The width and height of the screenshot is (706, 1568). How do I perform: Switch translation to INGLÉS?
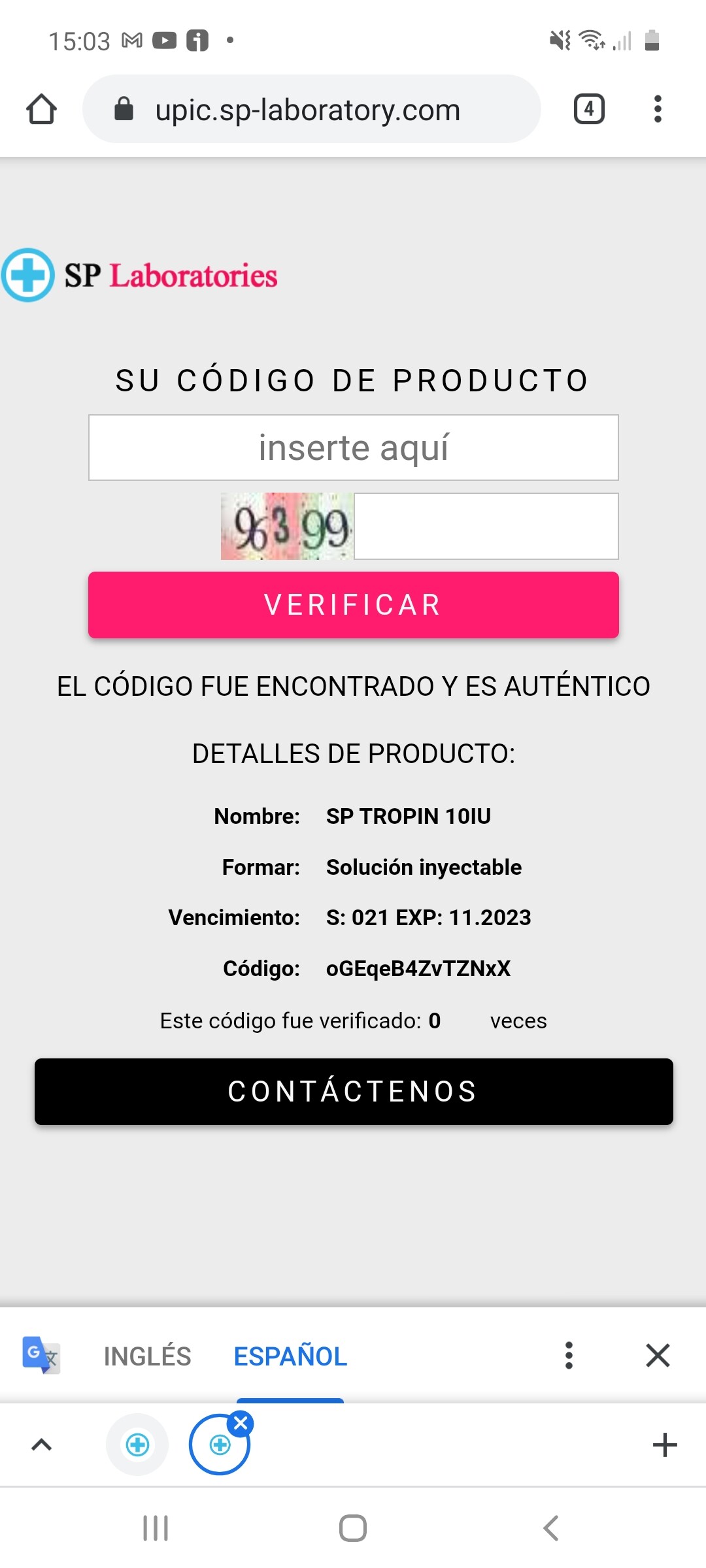148,1356
